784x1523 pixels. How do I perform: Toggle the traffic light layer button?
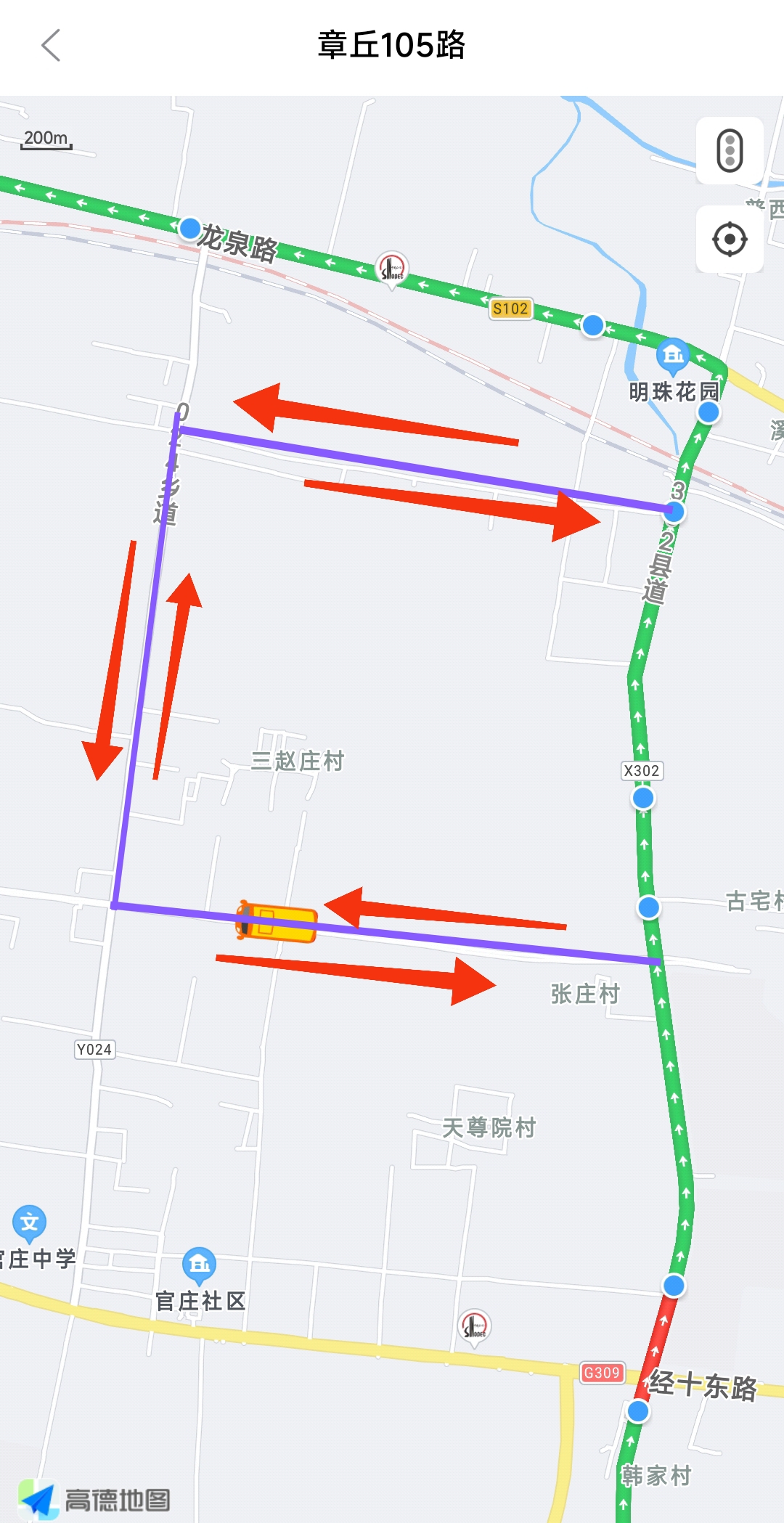pyautogui.click(x=730, y=151)
